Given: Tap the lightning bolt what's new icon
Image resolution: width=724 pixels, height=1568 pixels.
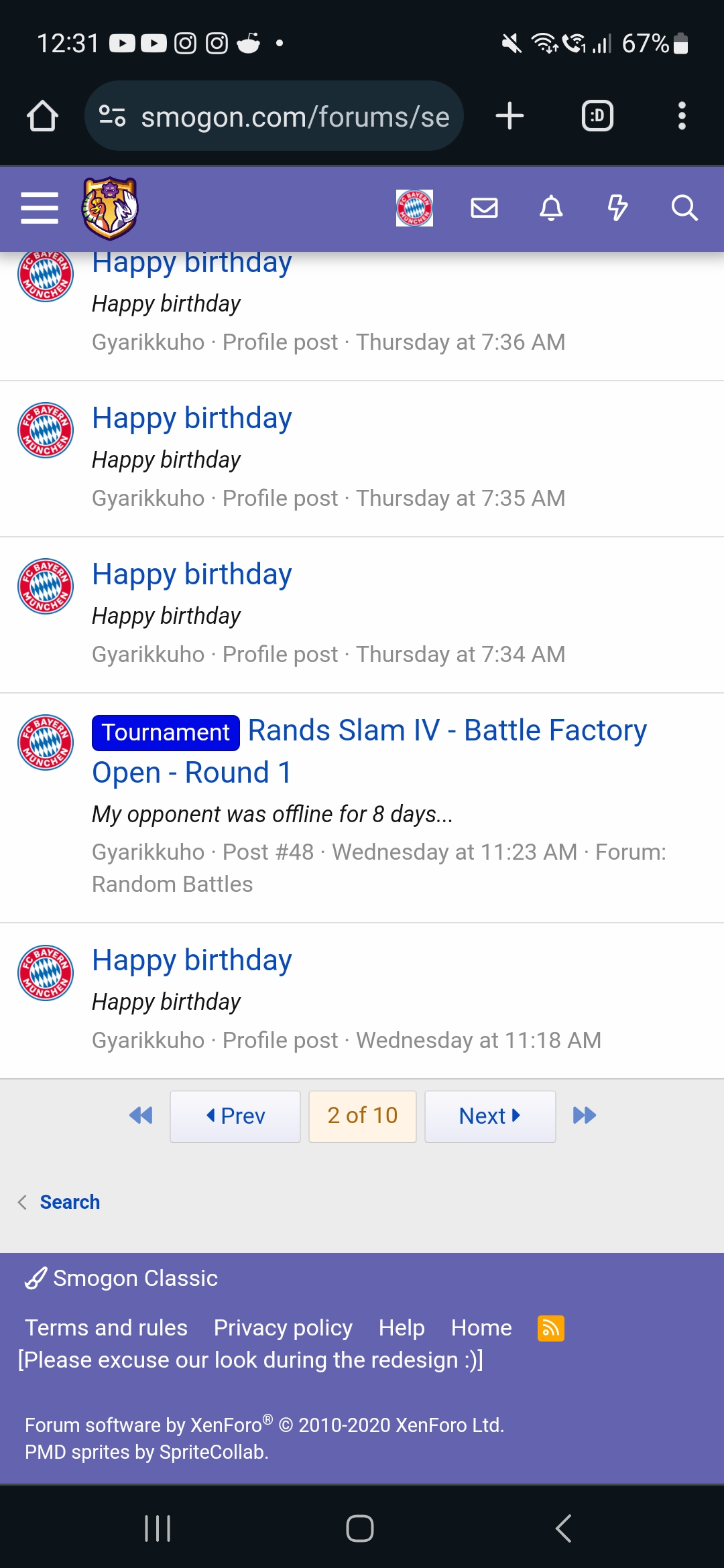Looking at the screenshot, I should point(617,208).
